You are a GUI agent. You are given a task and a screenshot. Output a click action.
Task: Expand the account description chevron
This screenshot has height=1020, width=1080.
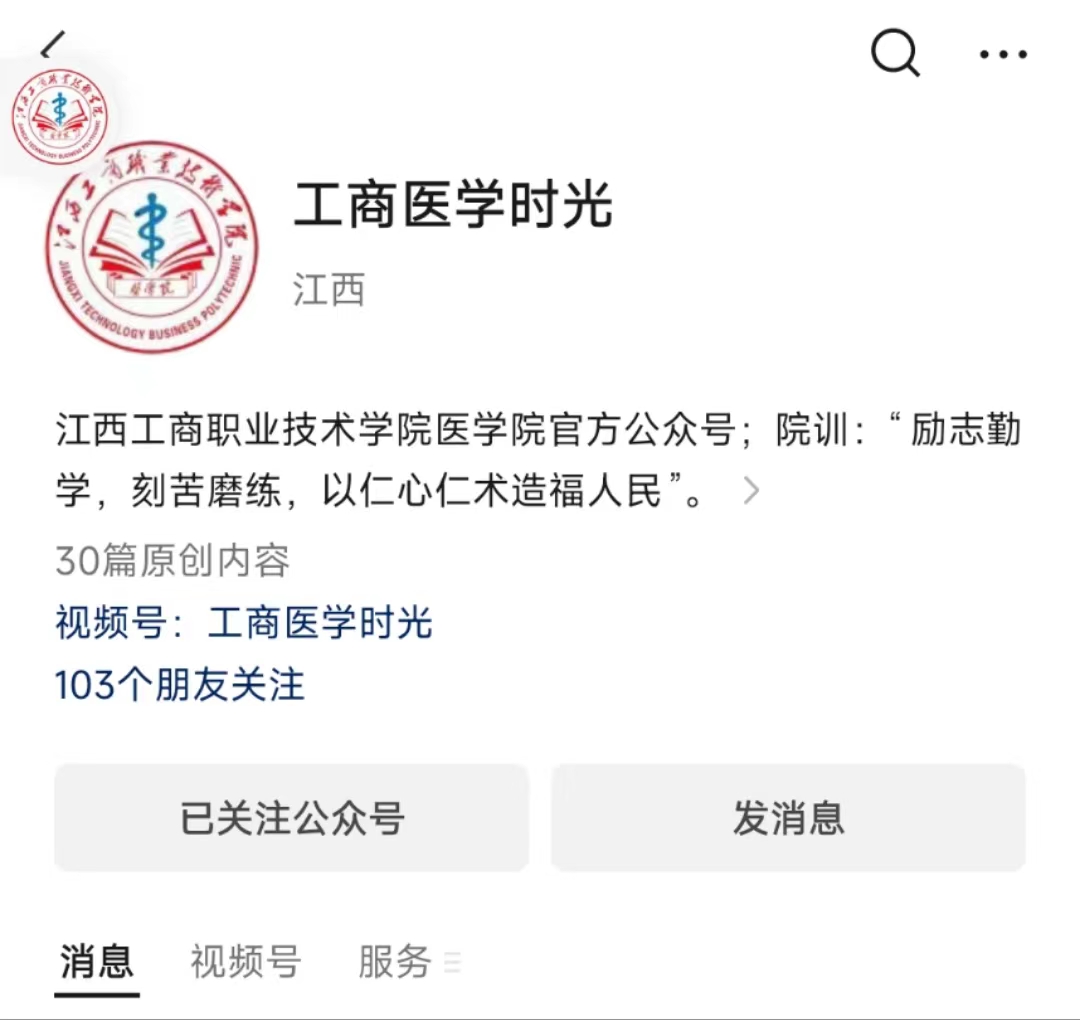tap(751, 491)
